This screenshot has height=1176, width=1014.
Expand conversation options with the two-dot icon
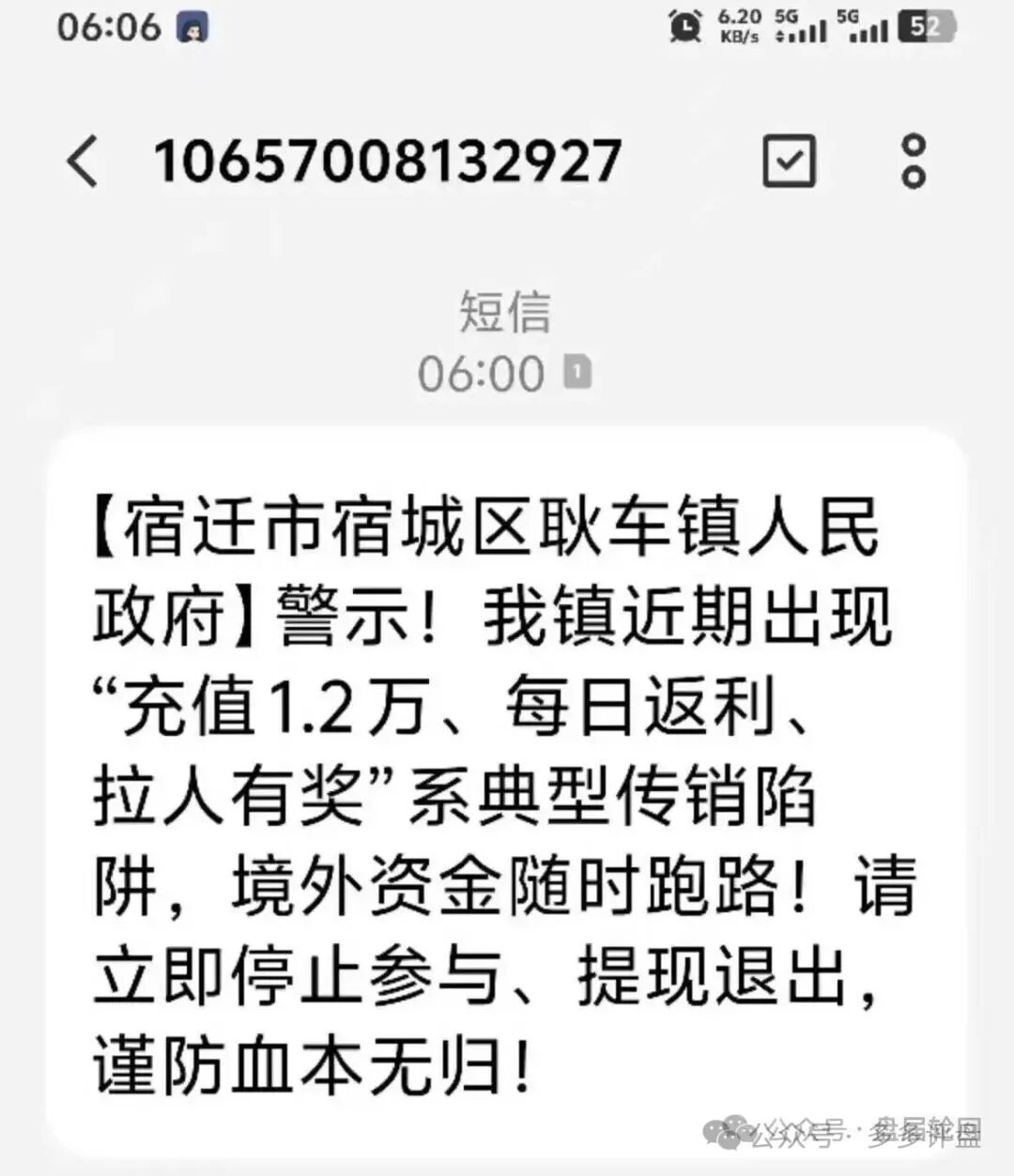912,160
